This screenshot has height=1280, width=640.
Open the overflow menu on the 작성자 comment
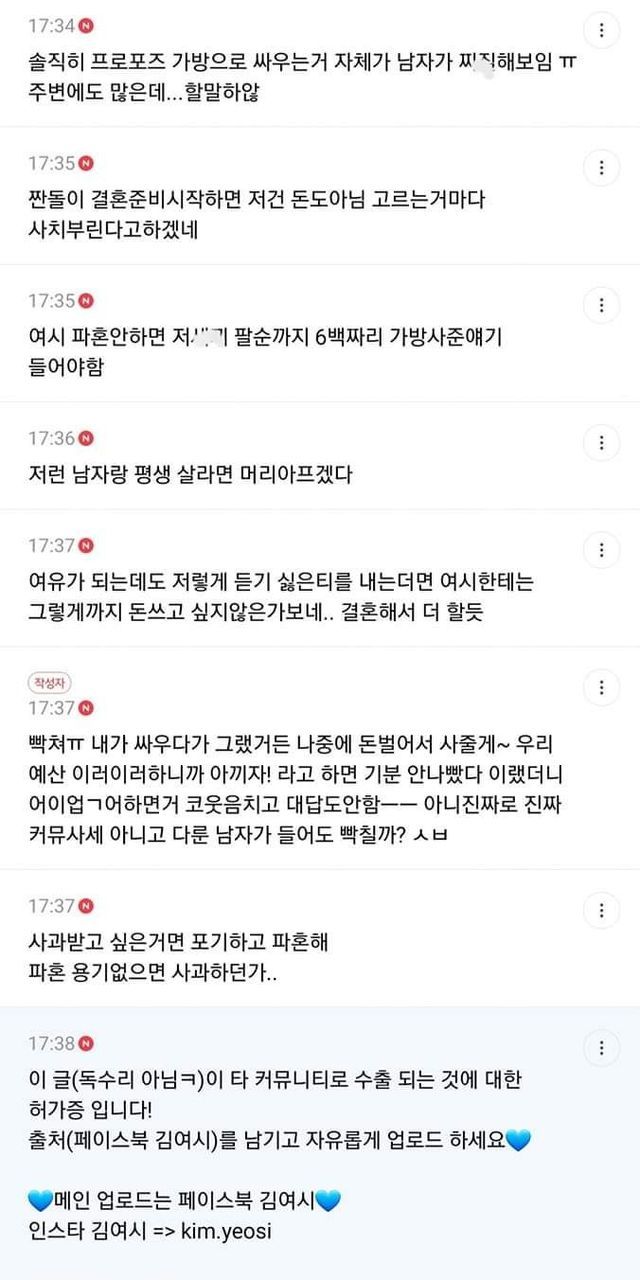click(x=601, y=687)
